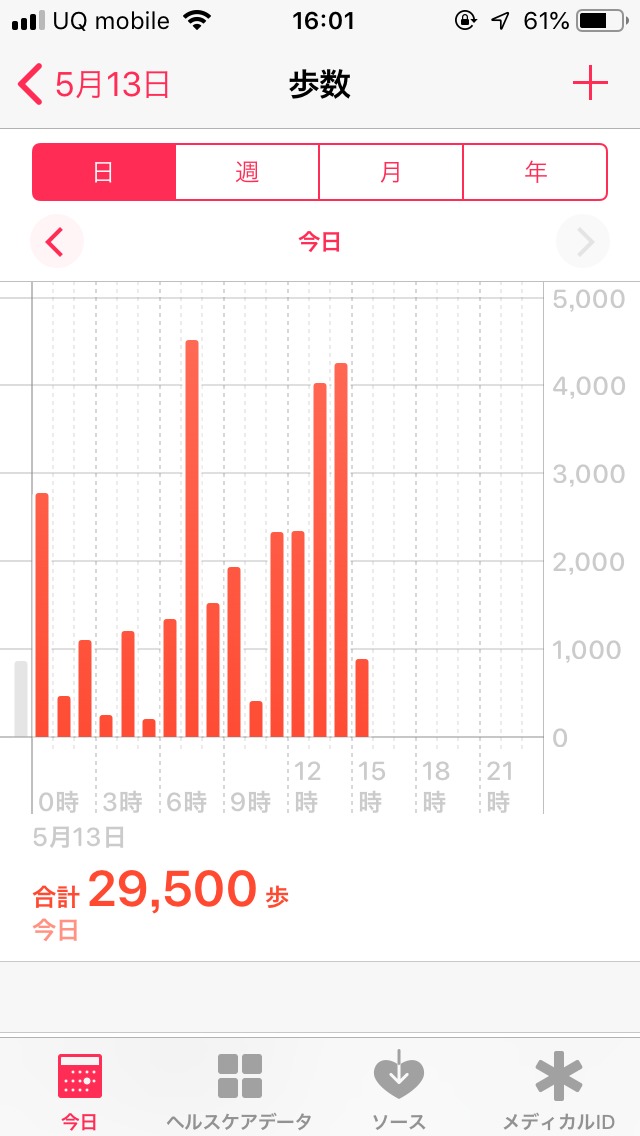
Task: Go back to 5月13日 screen
Action: click(94, 85)
